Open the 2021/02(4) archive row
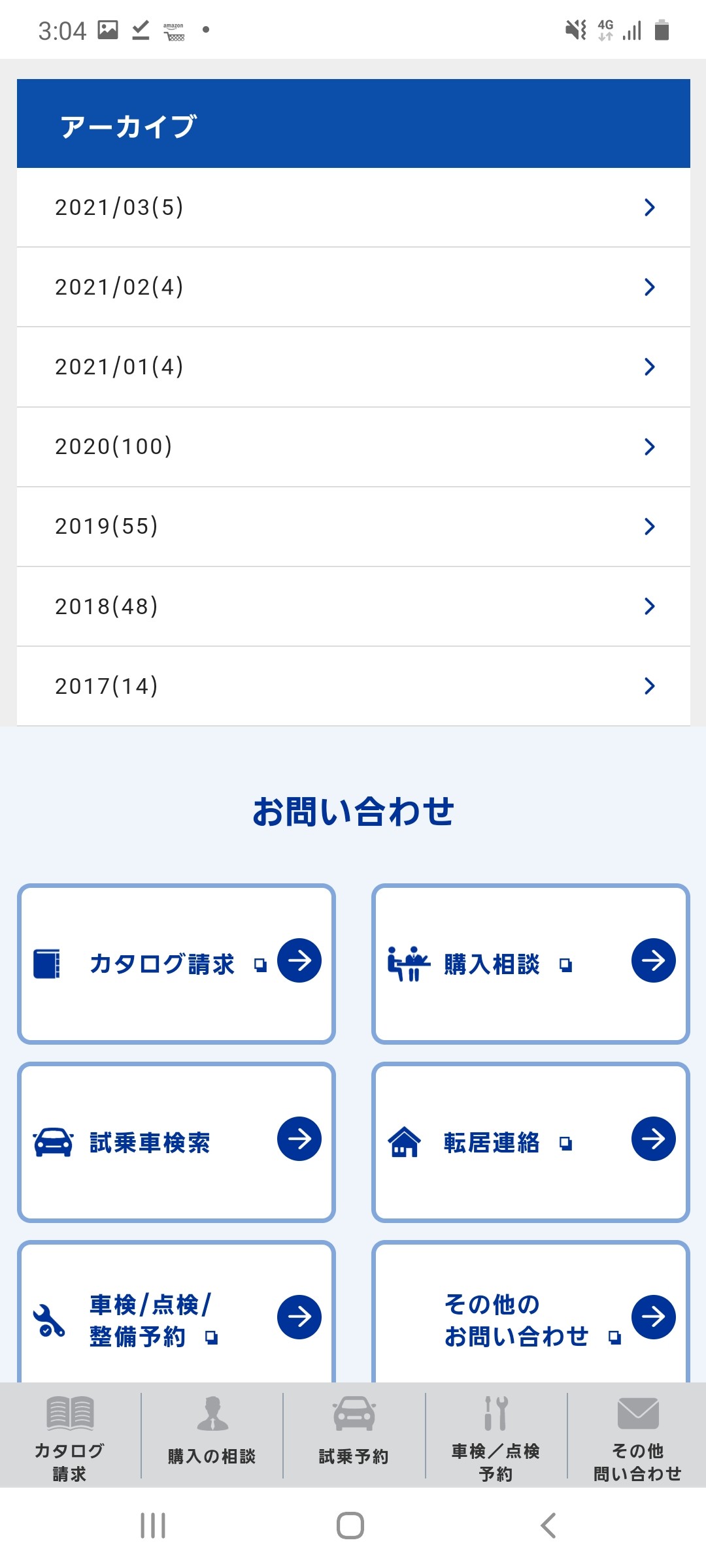The height and width of the screenshot is (1568, 706). tap(353, 287)
